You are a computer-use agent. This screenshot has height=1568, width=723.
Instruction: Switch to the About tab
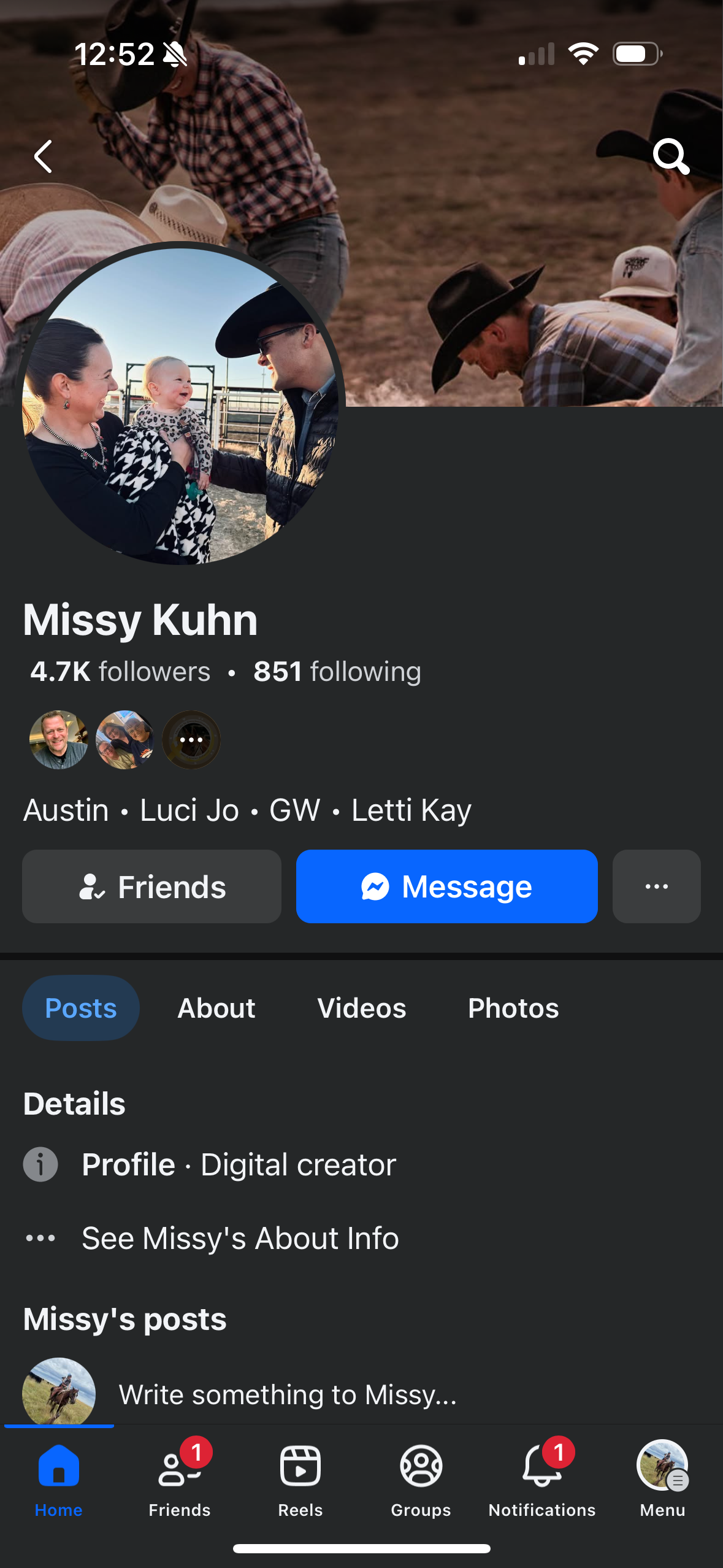pos(216,1008)
